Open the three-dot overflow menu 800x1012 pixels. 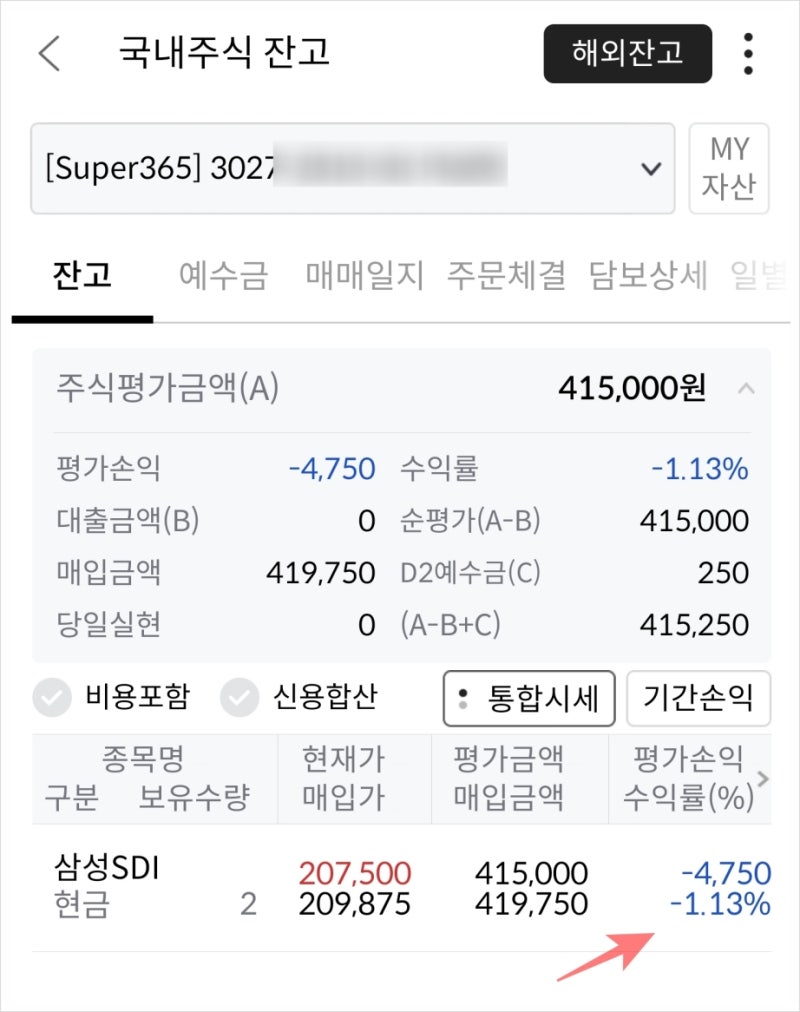pyautogui.click(x=747, y=54)
